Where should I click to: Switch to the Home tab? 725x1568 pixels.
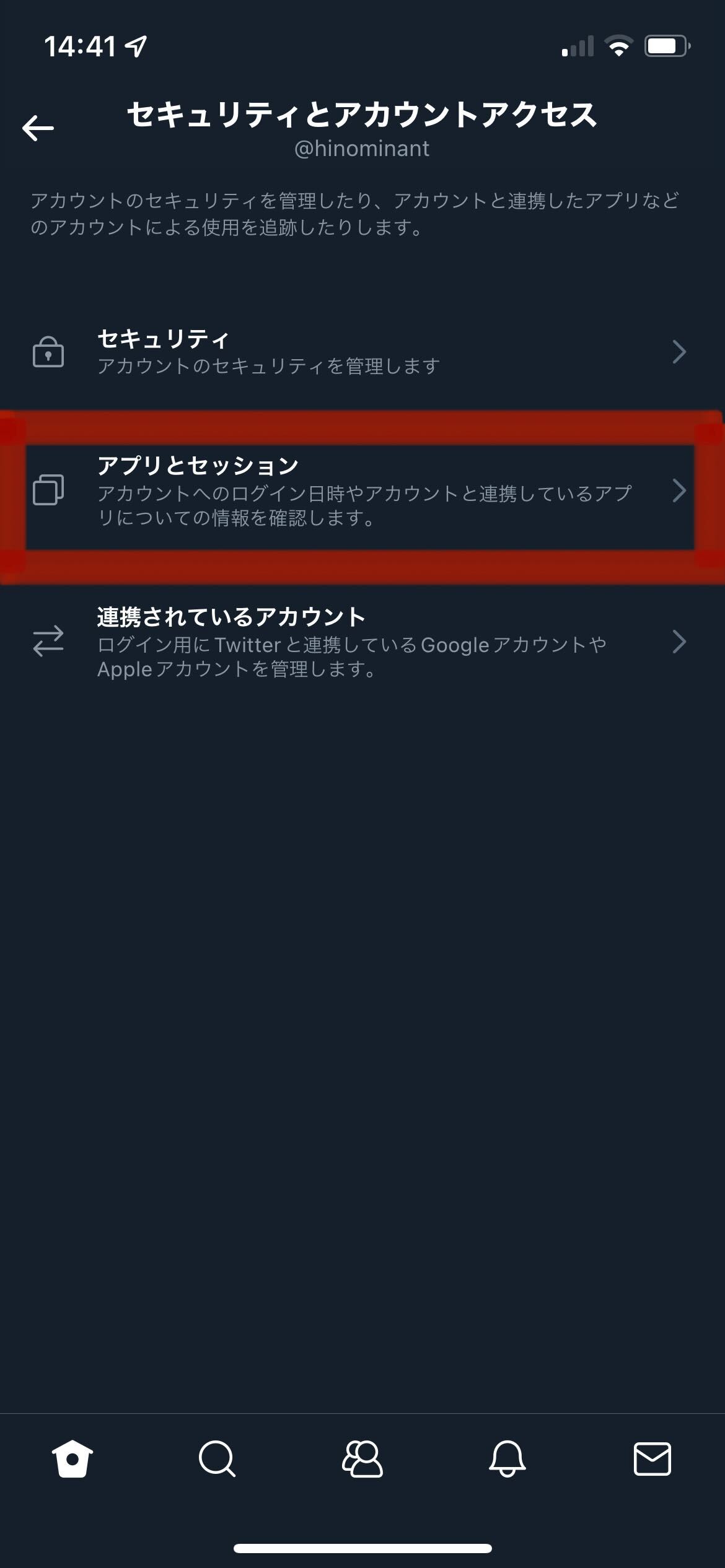72,1459
